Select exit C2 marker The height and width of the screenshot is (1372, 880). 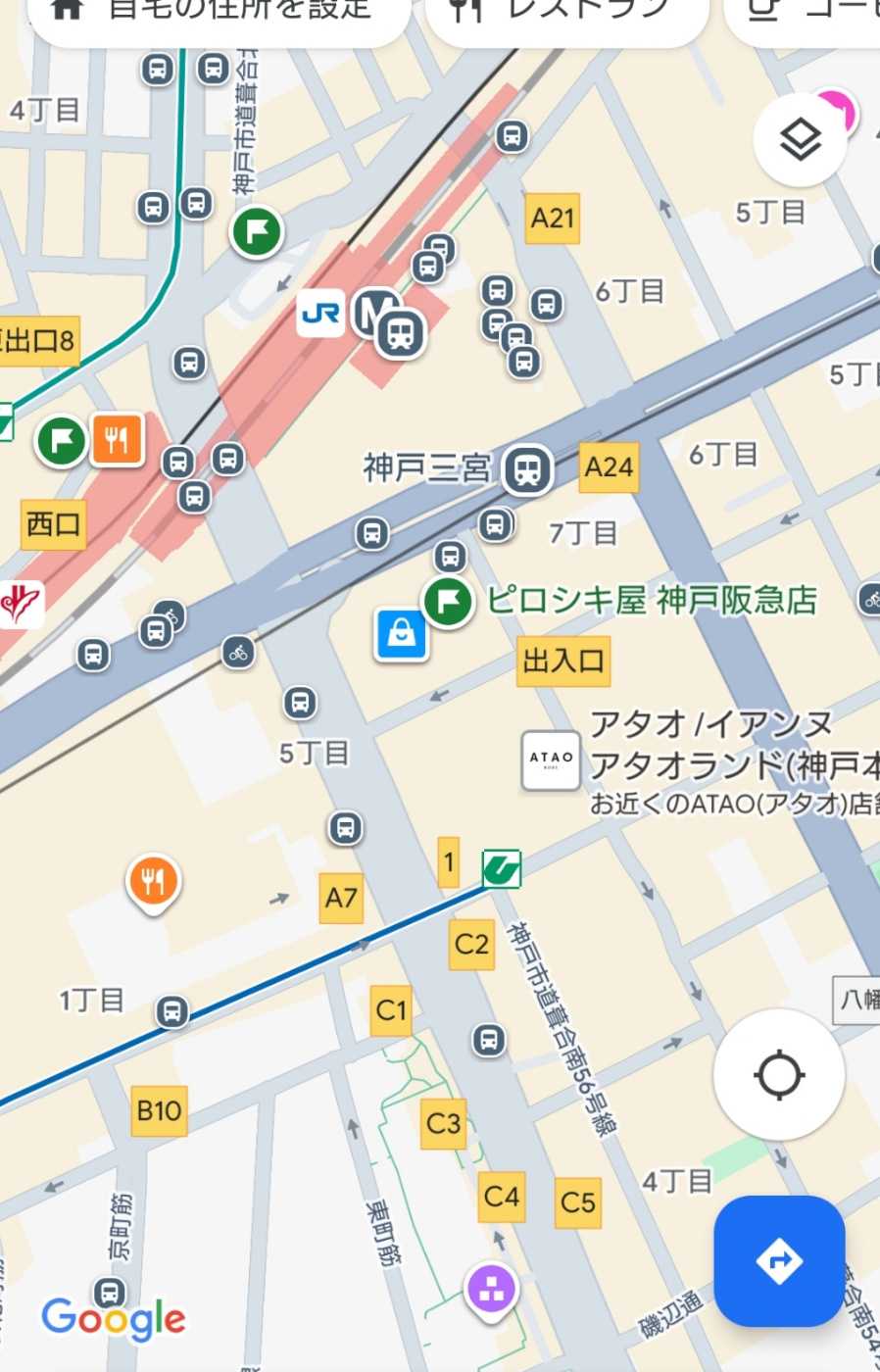(471, 944)
